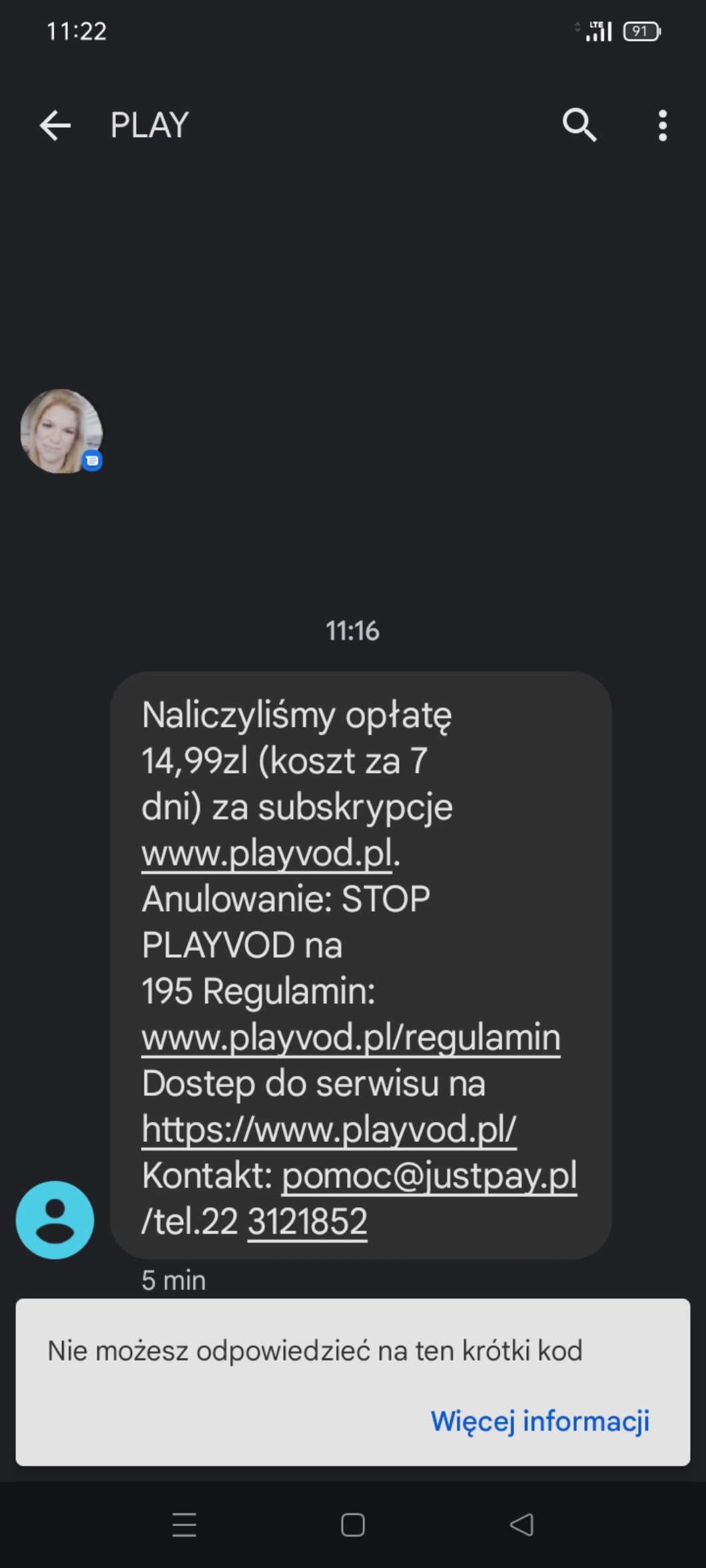Open recent apps from the navigation bar
This screenshot has width=706, height=1568.
tap(184, 1524)
